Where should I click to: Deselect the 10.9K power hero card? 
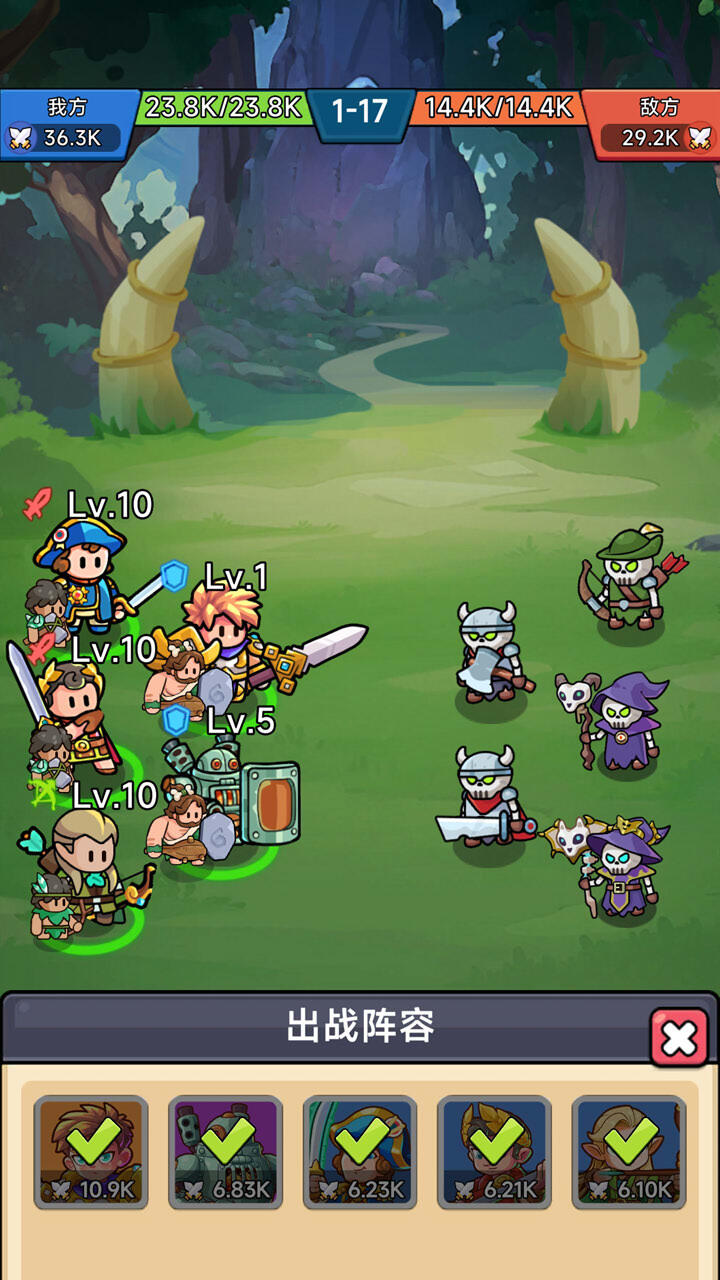tap(91, 1150)
